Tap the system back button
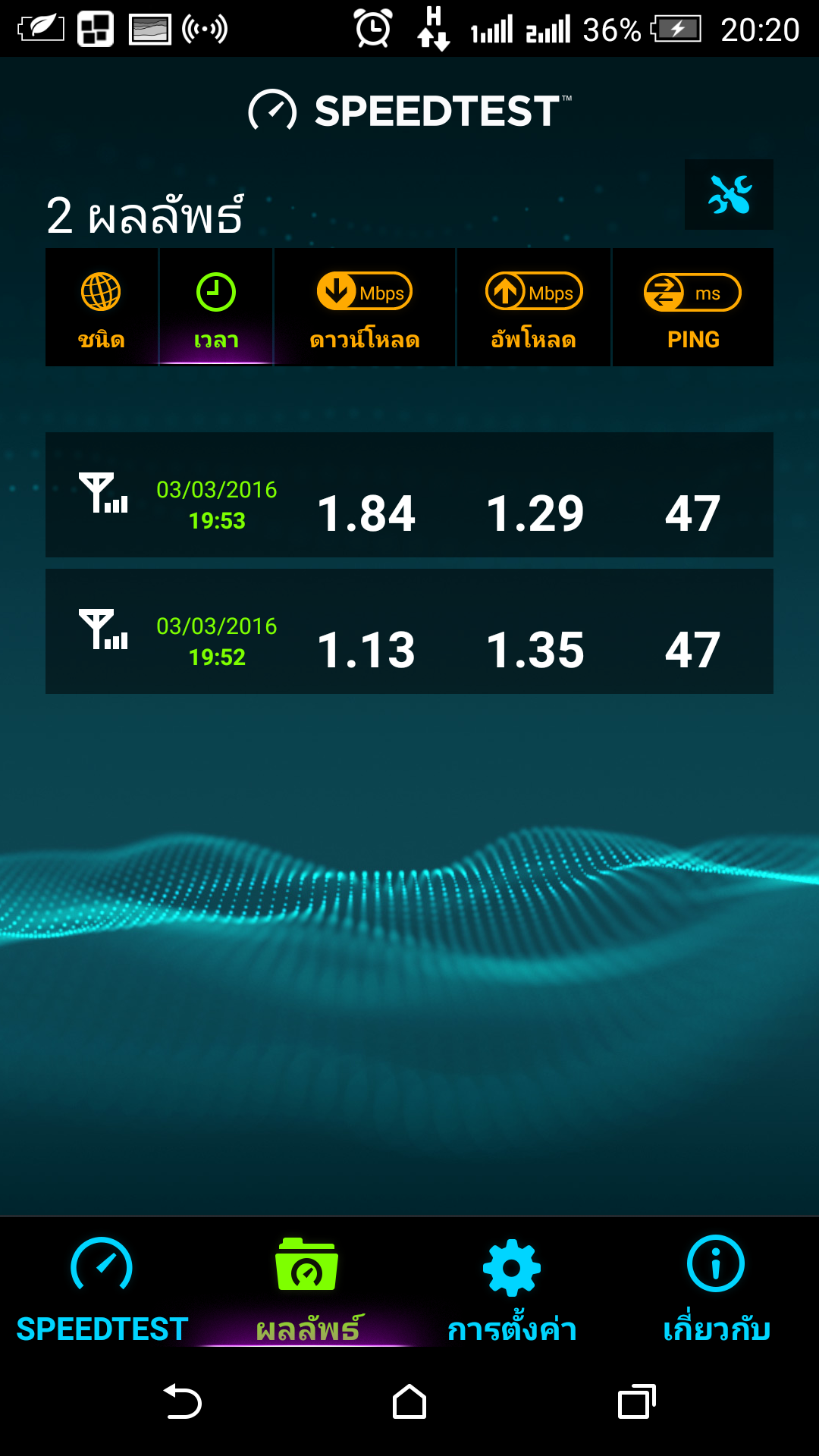The image size is (819, 1456). (x=183, y=1401)
